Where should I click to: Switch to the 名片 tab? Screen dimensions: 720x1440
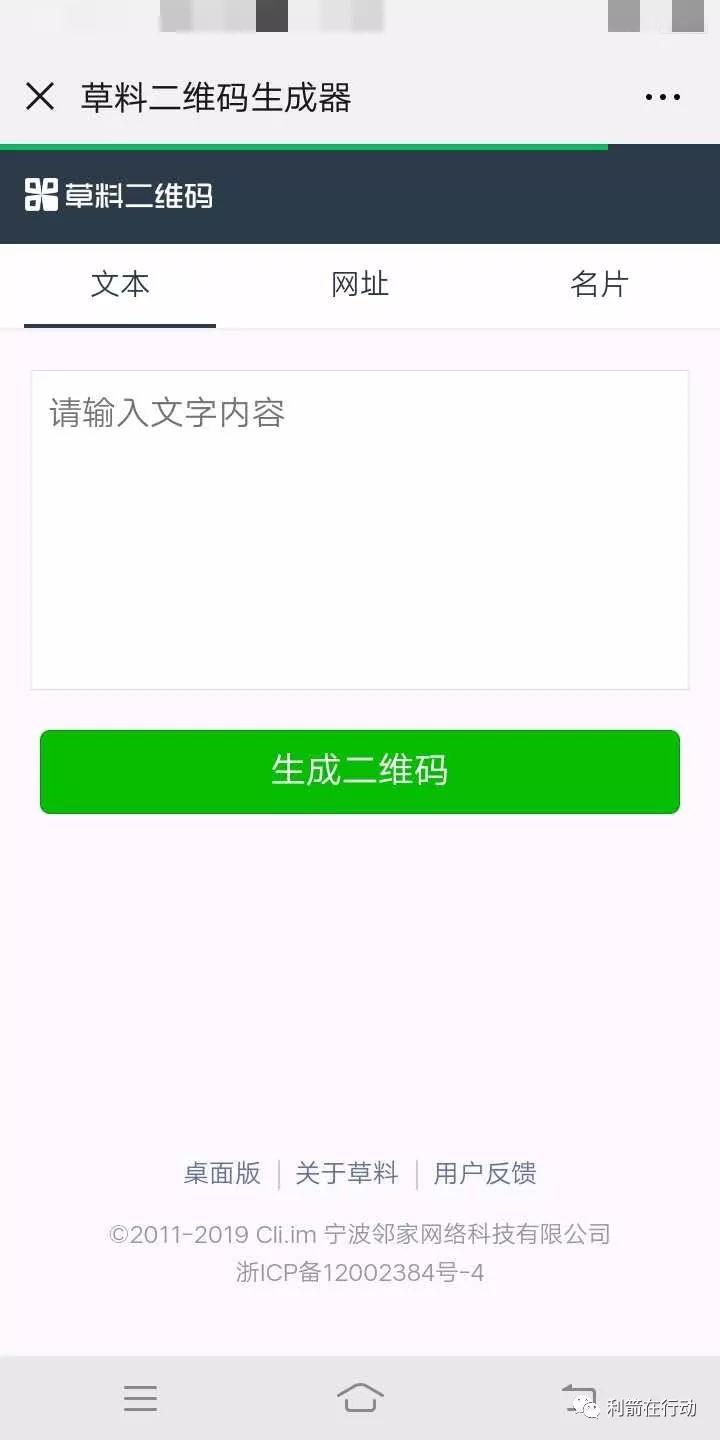(x=599, y=285)
